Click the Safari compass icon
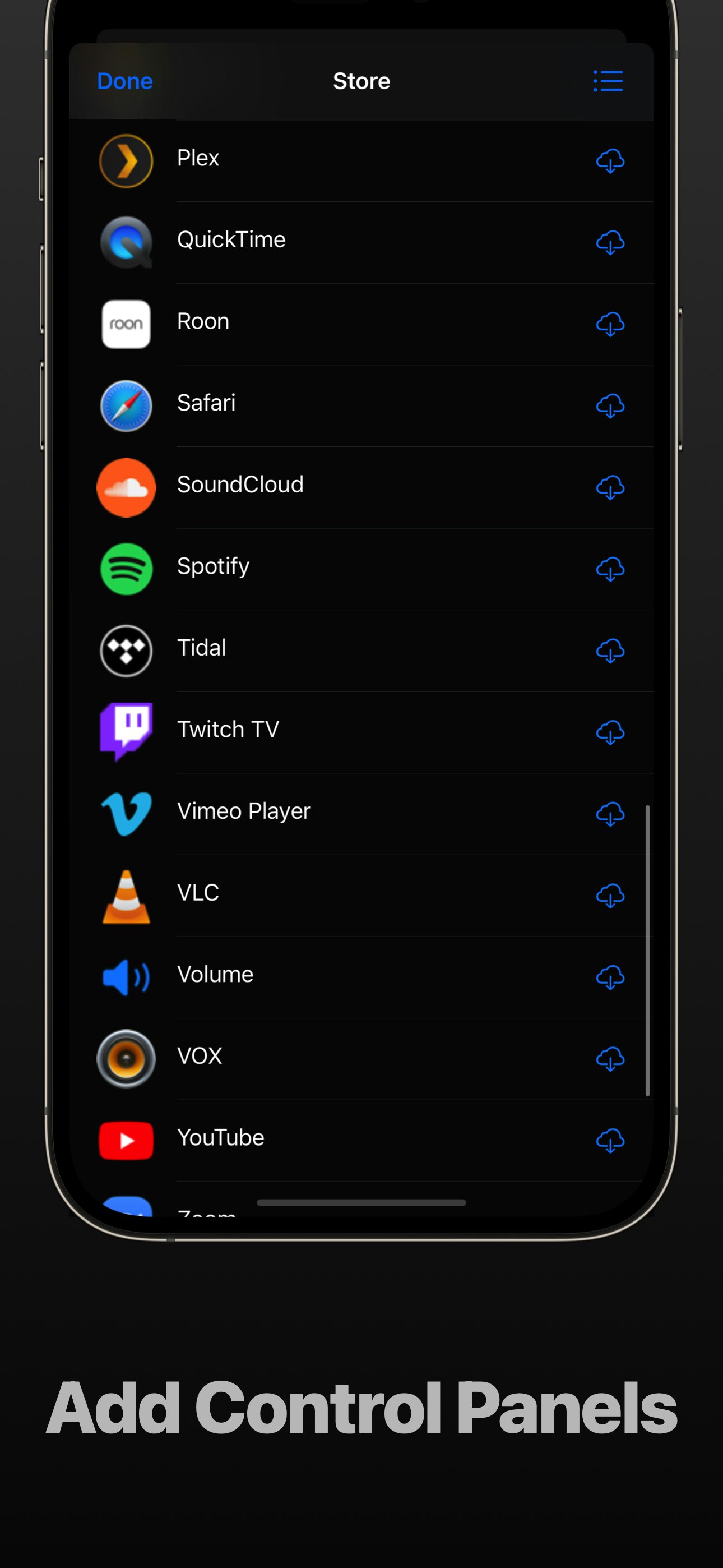The height and width of the screenshot is (1568, 723). [x=126, y=405]
